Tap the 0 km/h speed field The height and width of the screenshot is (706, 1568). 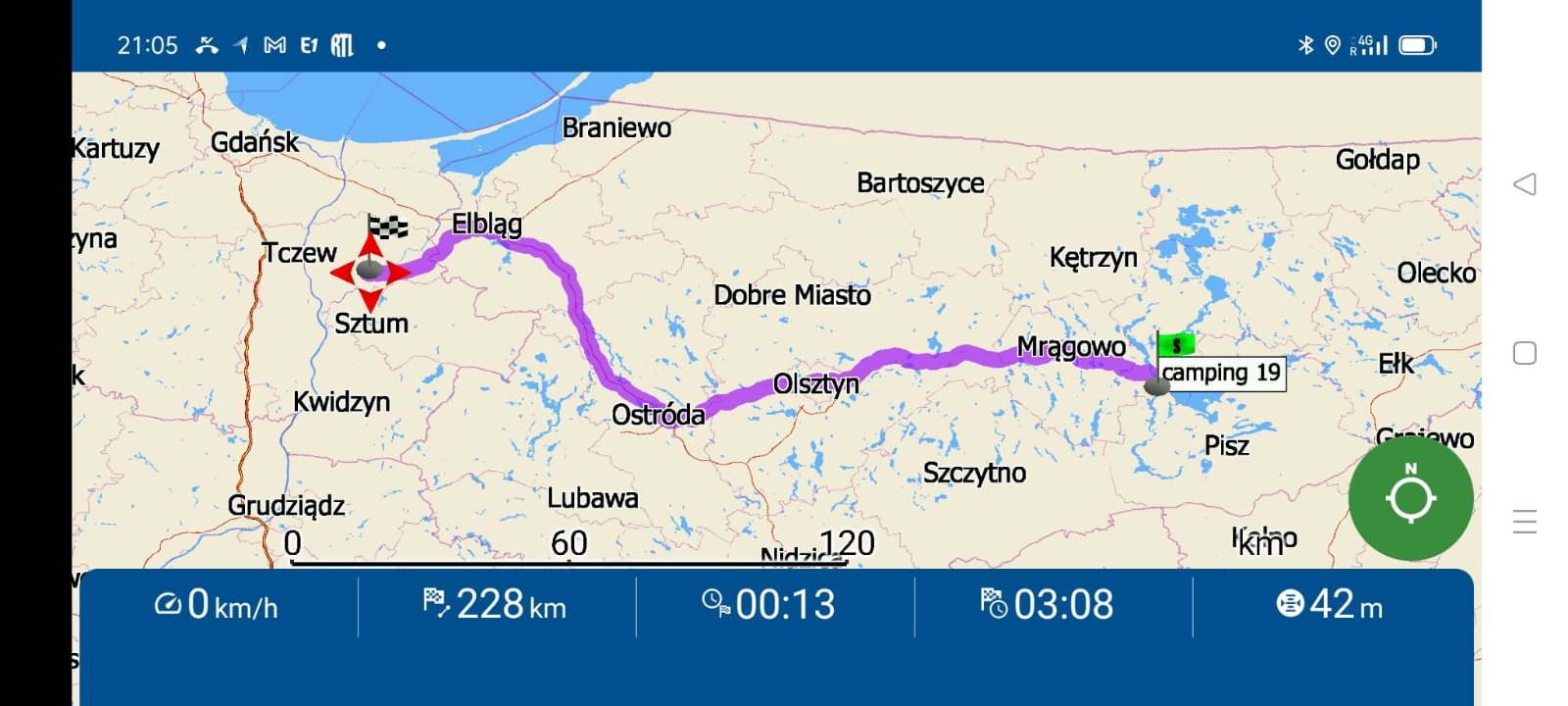[x=218, y=605]
